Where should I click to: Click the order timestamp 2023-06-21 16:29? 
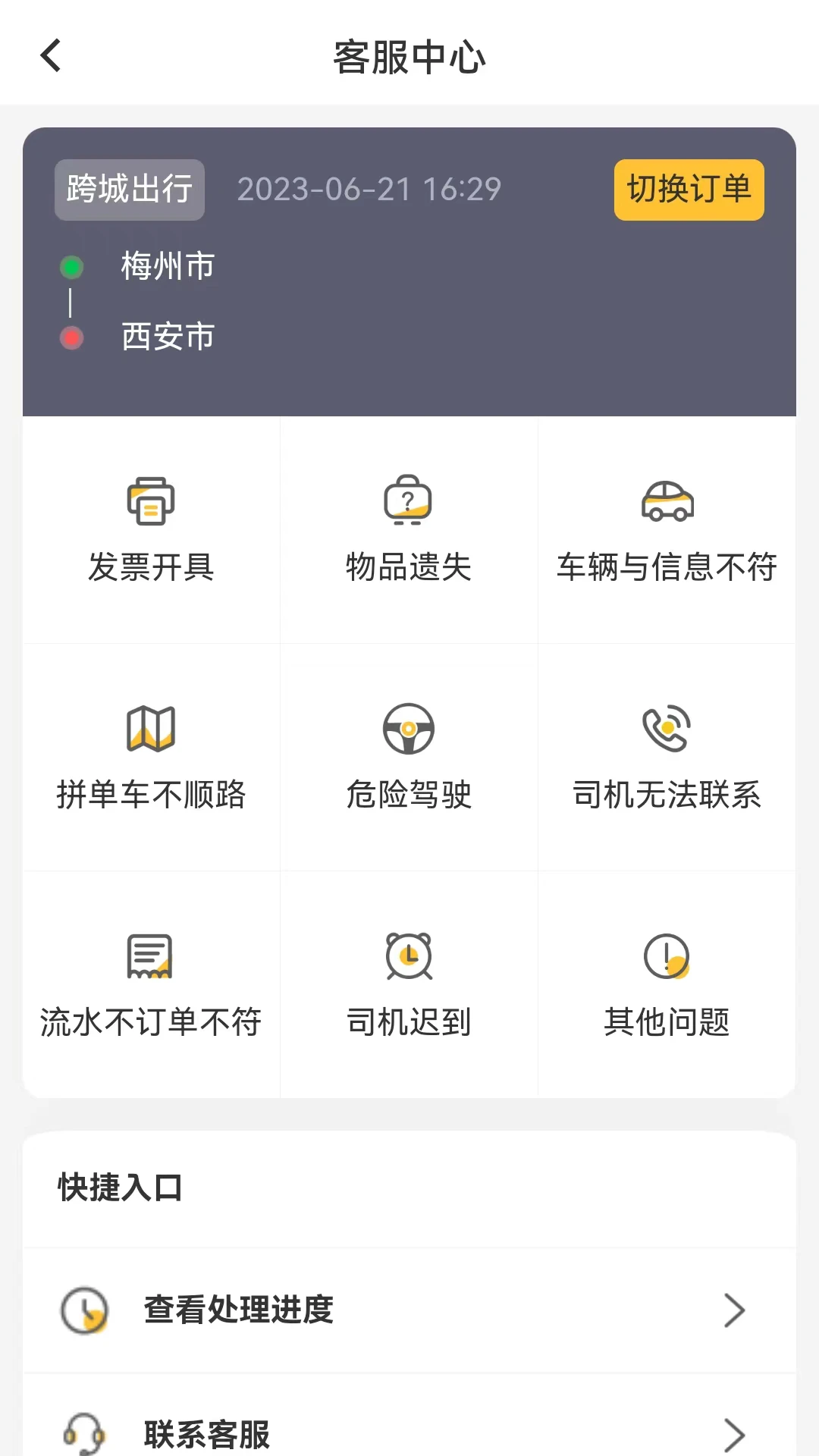(x=369, y=190)
